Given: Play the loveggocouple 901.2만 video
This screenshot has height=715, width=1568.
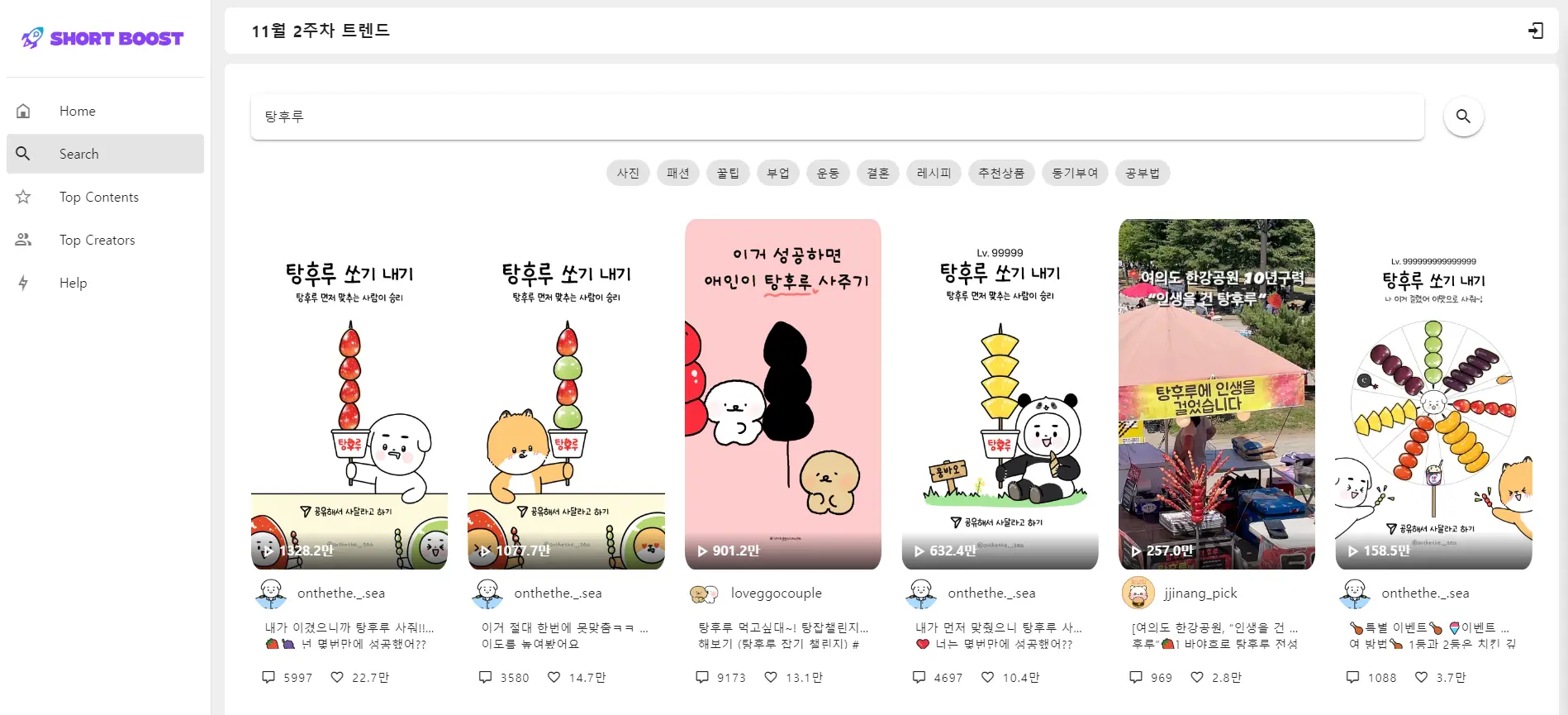Looking at the screenshot, I should (x=782, y=394).
